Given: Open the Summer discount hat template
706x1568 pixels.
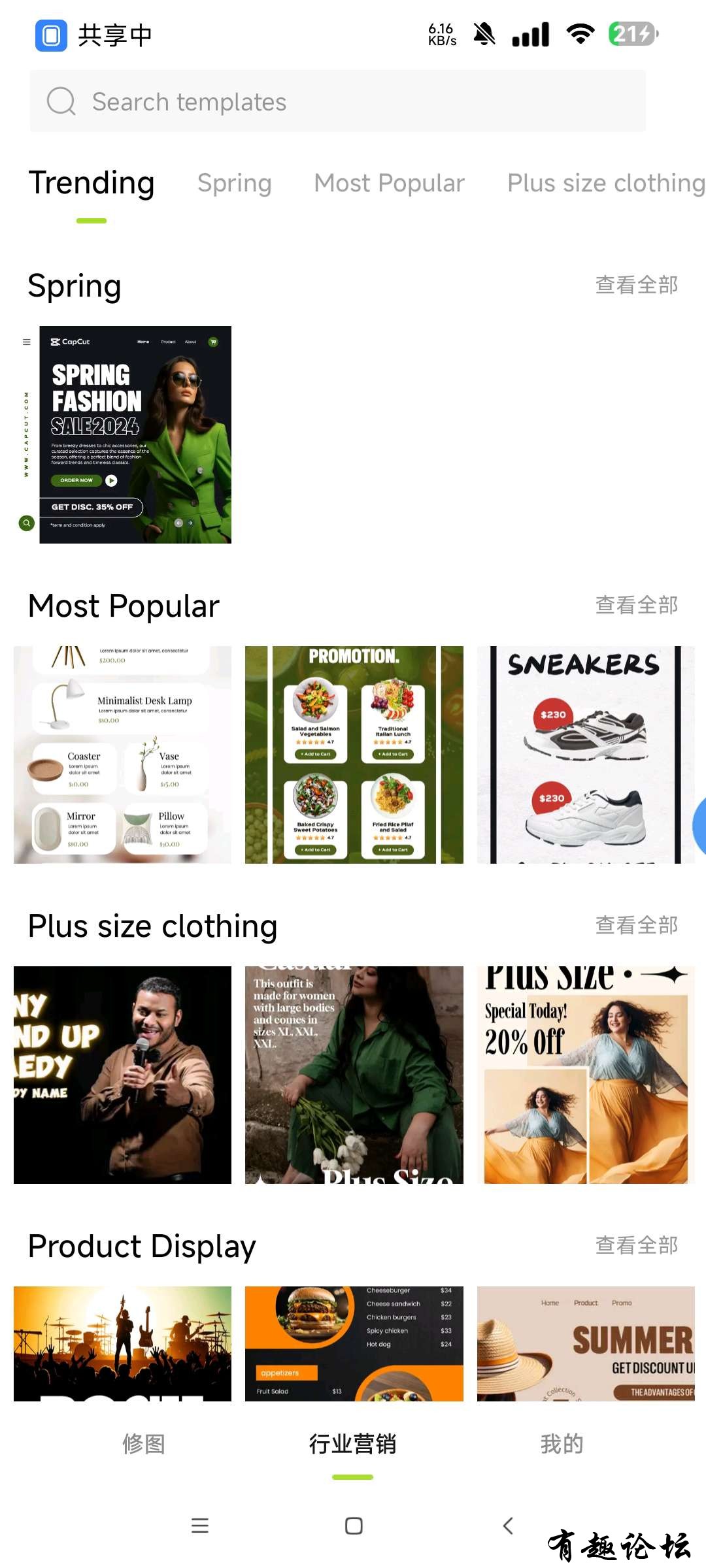Looking at the screenshot, I should tap(585, 1343).
